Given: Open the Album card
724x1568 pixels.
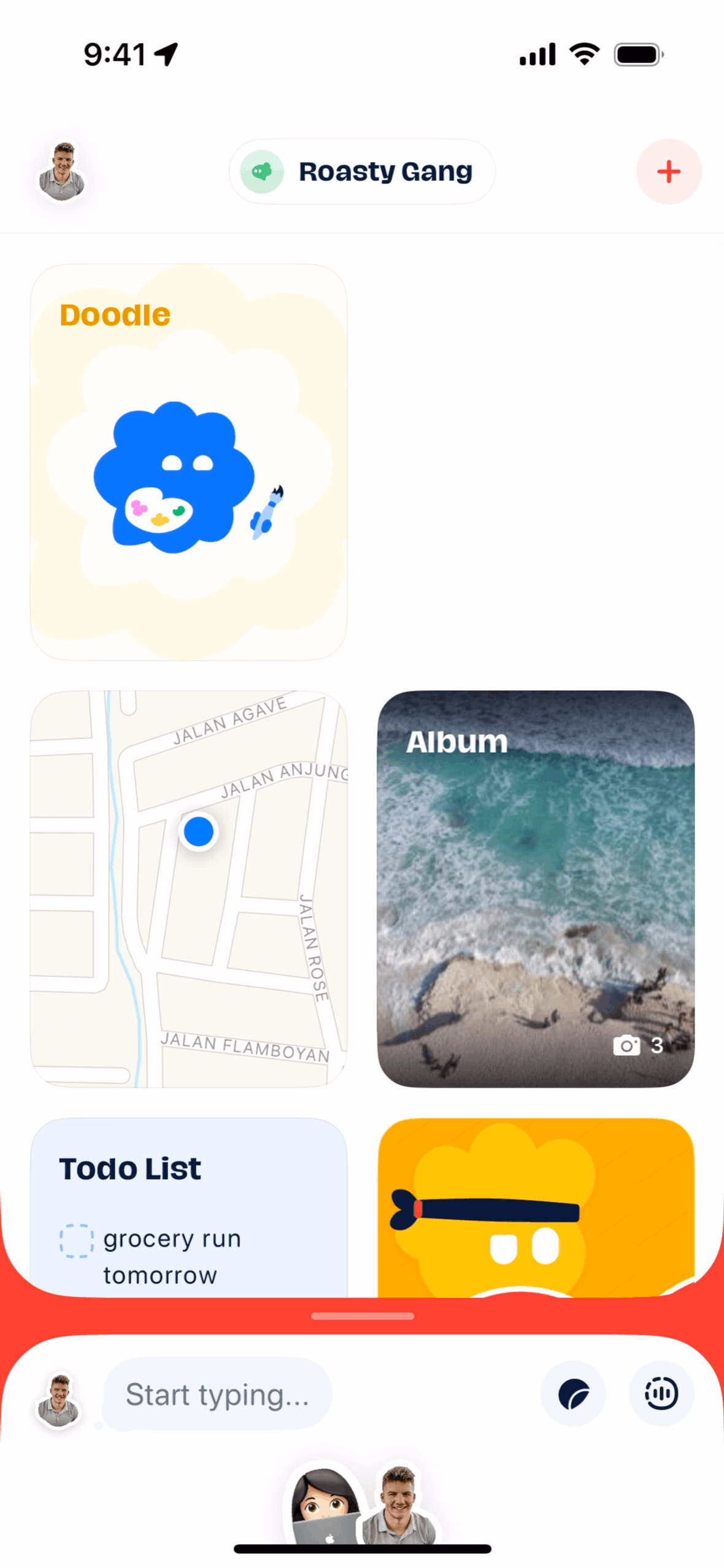Looking at the screenshot, I should click(x=536, y=888).
